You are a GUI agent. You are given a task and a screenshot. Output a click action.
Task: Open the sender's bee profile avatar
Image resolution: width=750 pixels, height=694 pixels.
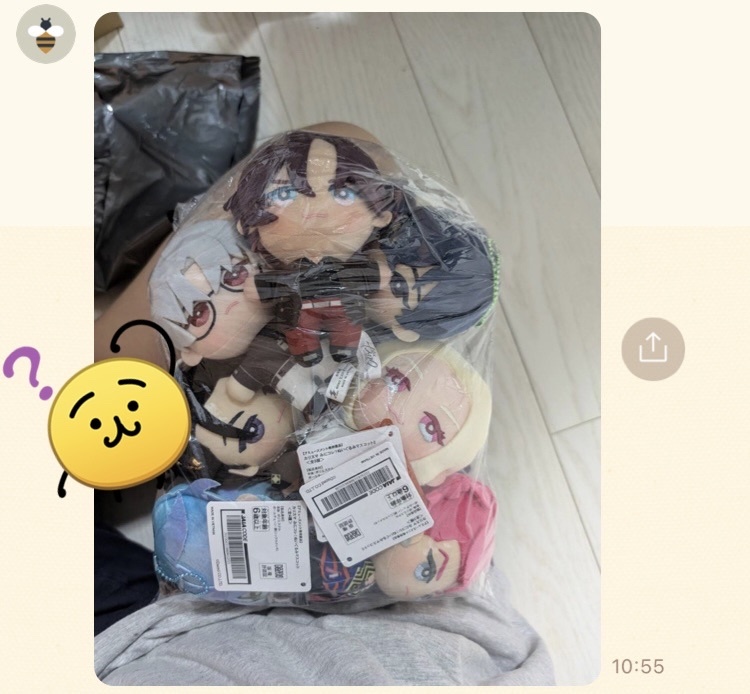46,34
